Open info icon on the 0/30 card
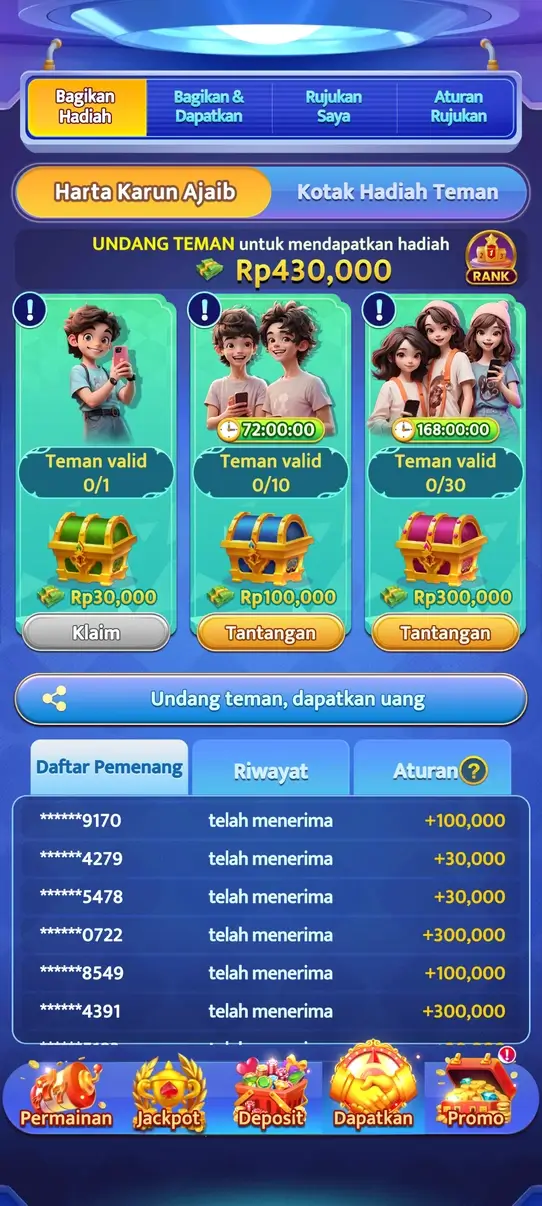Viewport: 542px width, 1206px height. pos(379,308)
